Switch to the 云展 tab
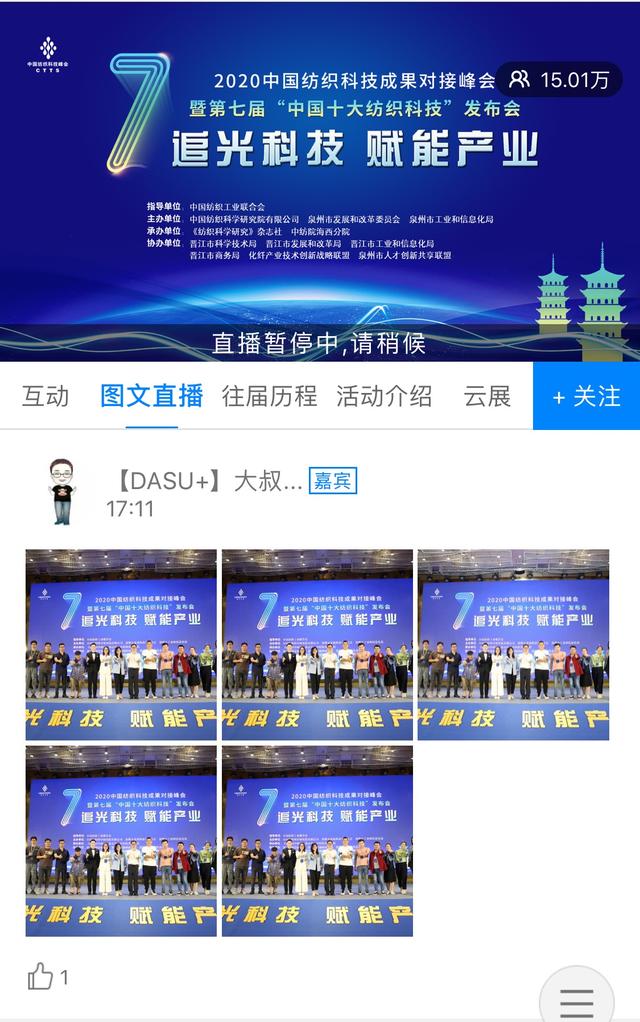 487,396
